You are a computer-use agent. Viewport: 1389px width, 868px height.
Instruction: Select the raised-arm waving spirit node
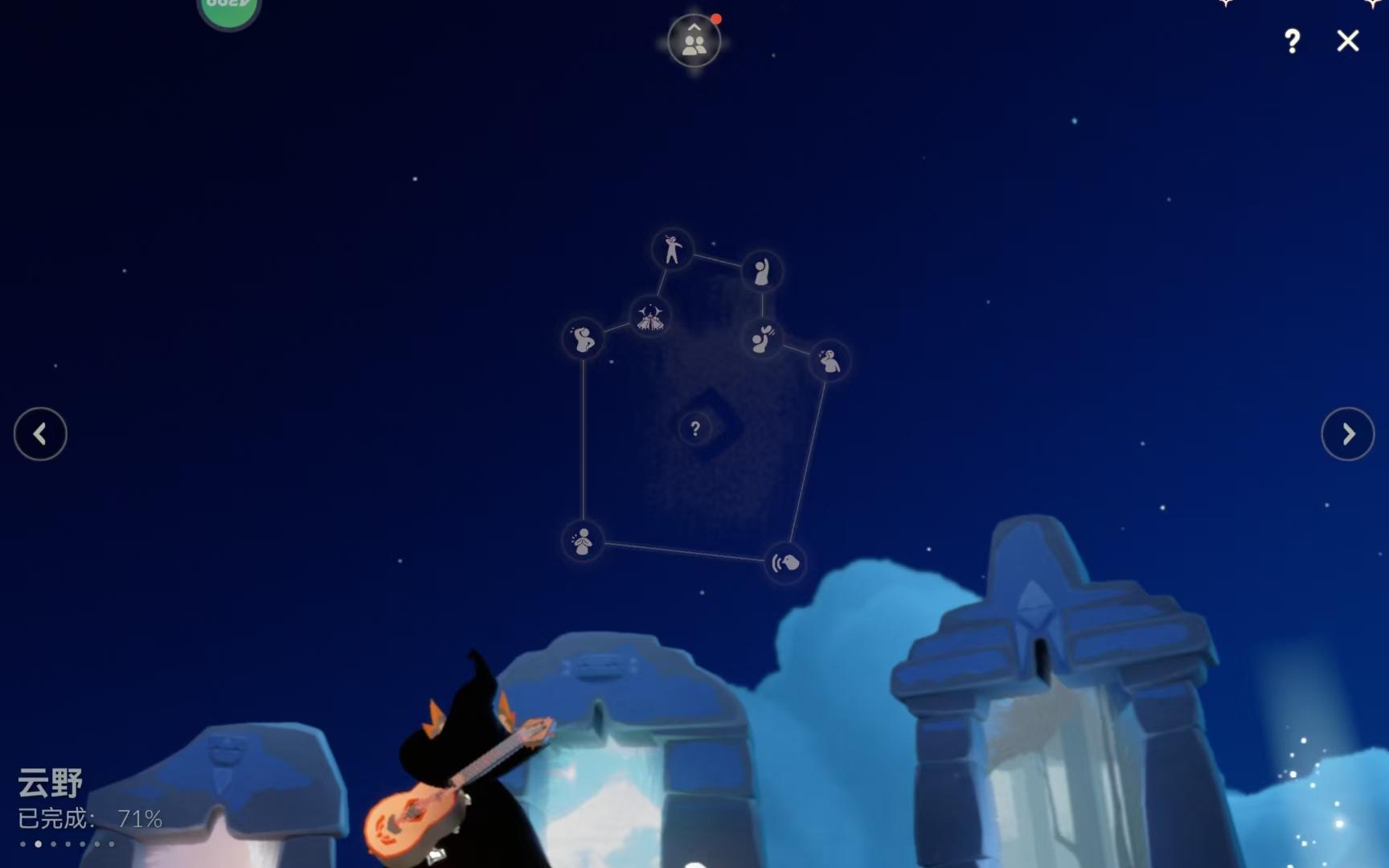(761, 272)
